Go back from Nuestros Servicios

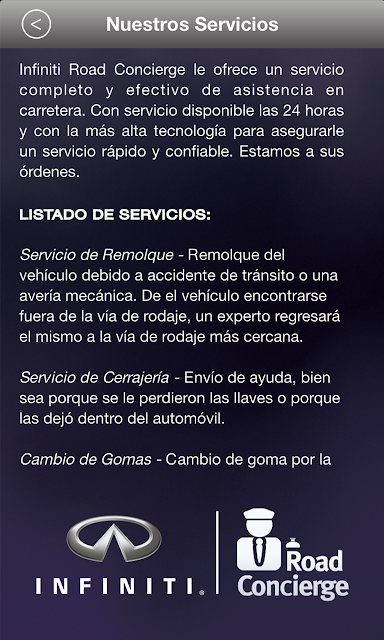(36, 24)
